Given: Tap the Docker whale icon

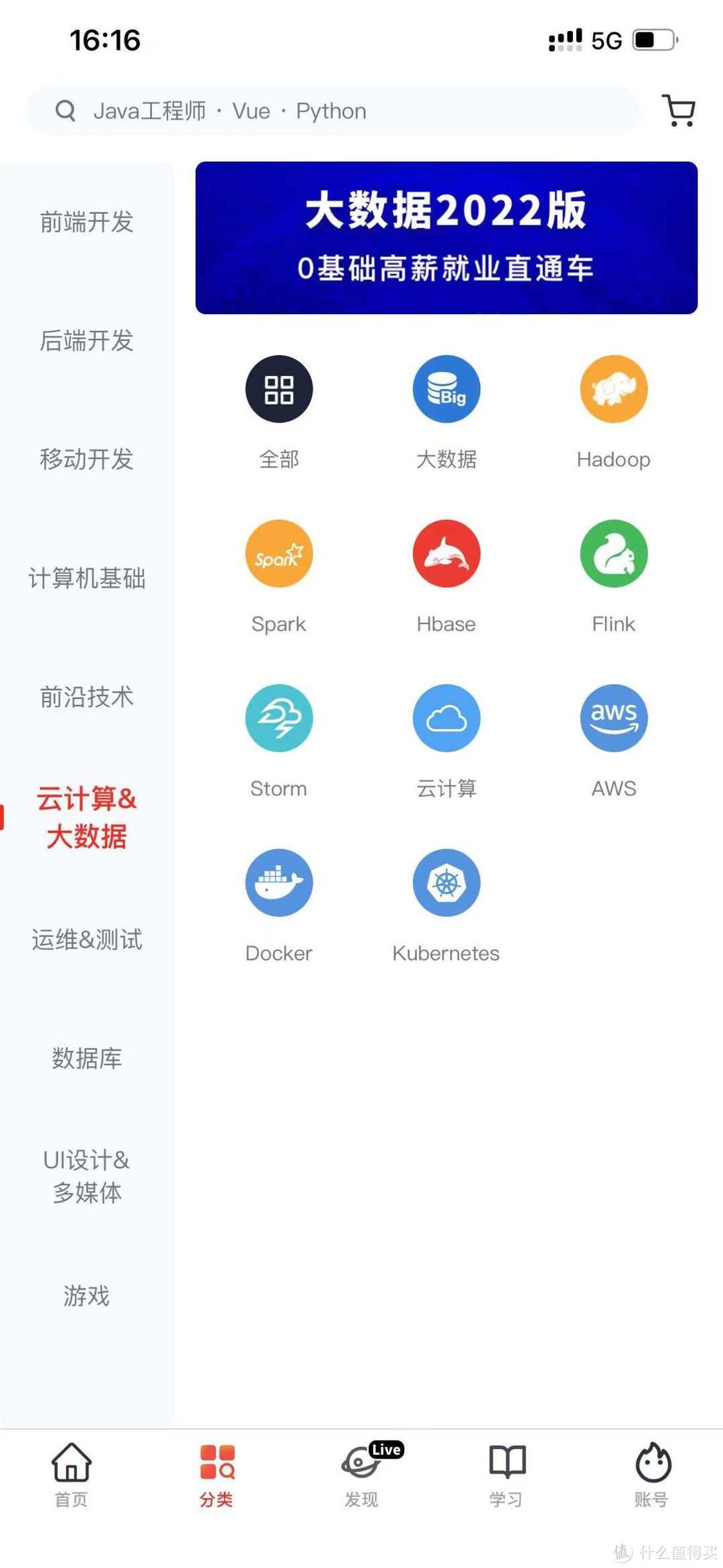Looking at the screenshot, I should 278,883.
